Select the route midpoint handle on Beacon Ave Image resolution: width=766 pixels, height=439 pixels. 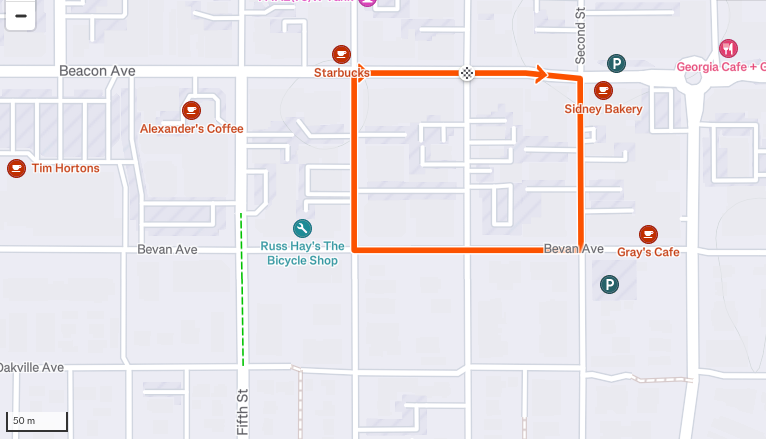pyautogui.click(x=467, y=73)
